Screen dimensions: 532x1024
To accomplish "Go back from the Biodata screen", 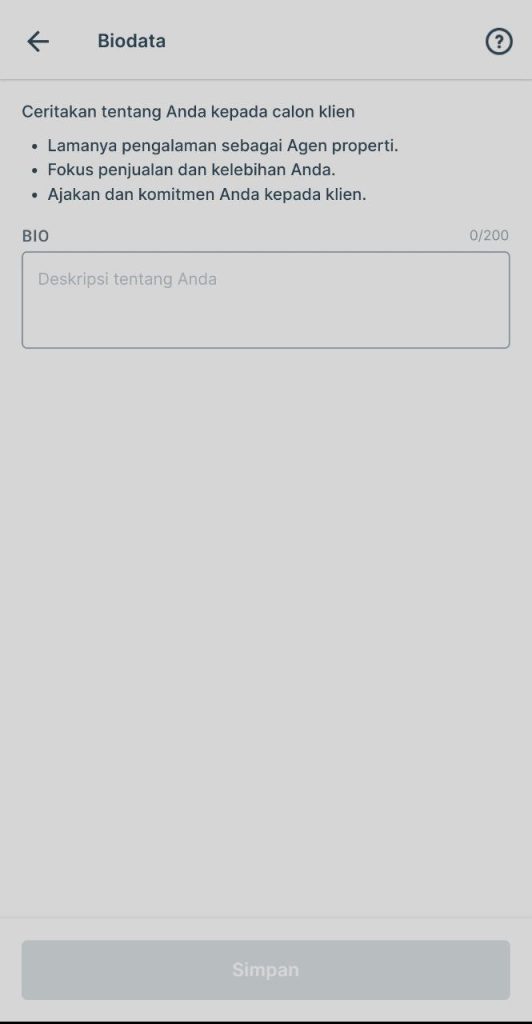I will [38, 41].
